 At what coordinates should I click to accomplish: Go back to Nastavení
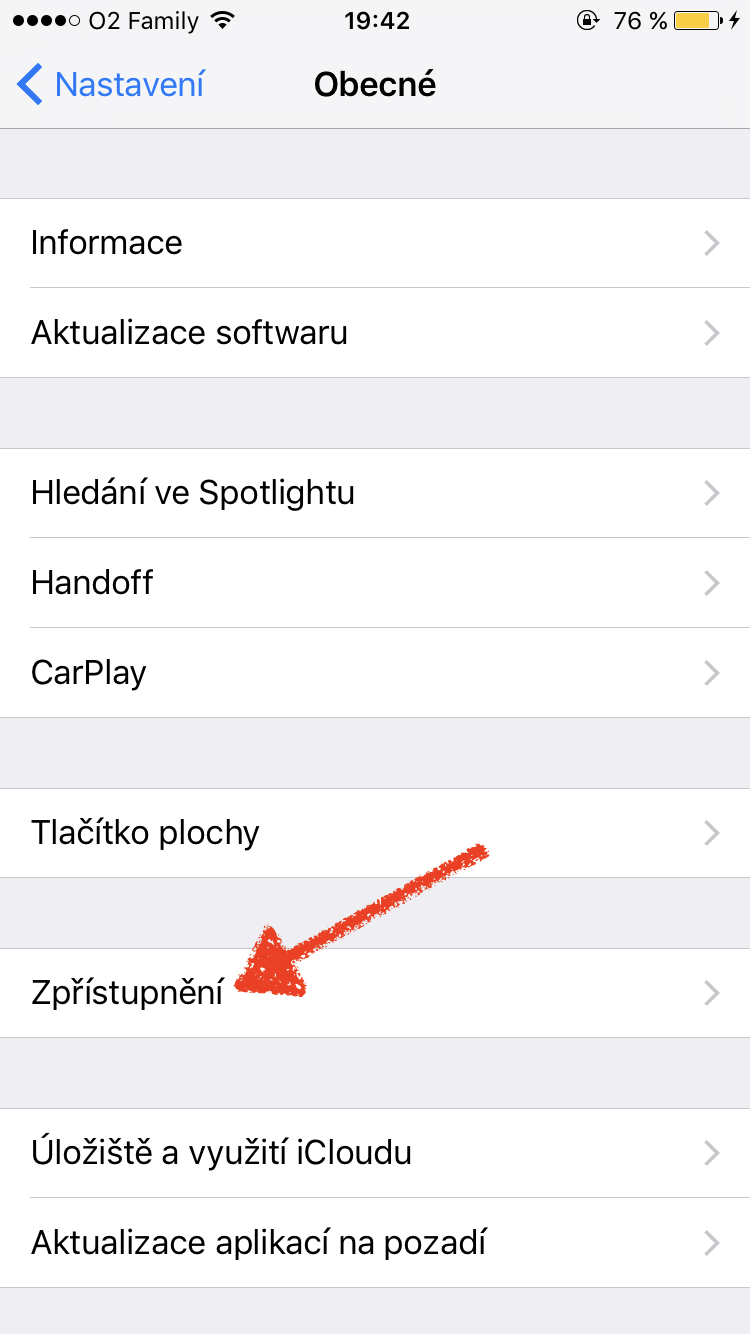click(110, 85)
